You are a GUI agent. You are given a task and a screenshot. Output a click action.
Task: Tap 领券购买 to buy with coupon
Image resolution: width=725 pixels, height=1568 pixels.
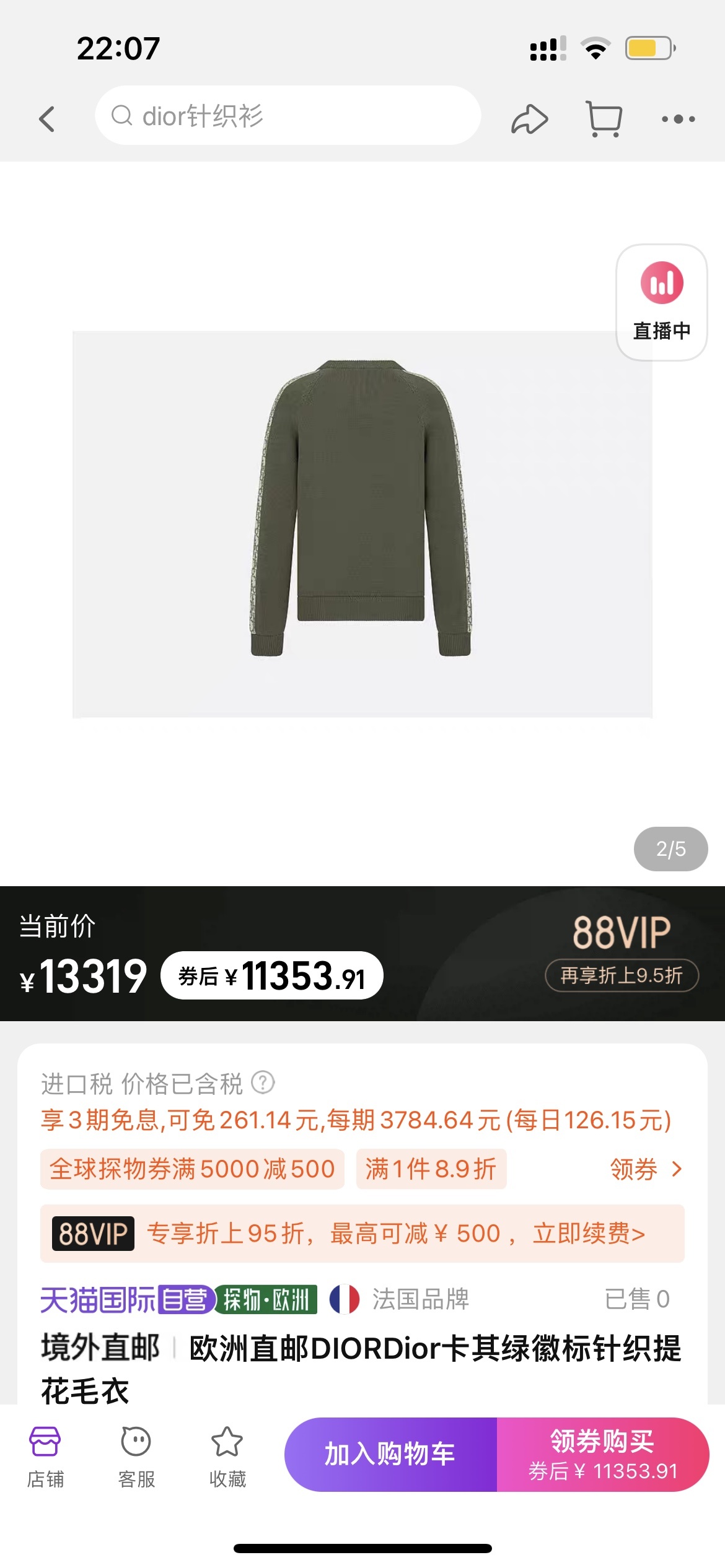click(x=602, y=1454)
